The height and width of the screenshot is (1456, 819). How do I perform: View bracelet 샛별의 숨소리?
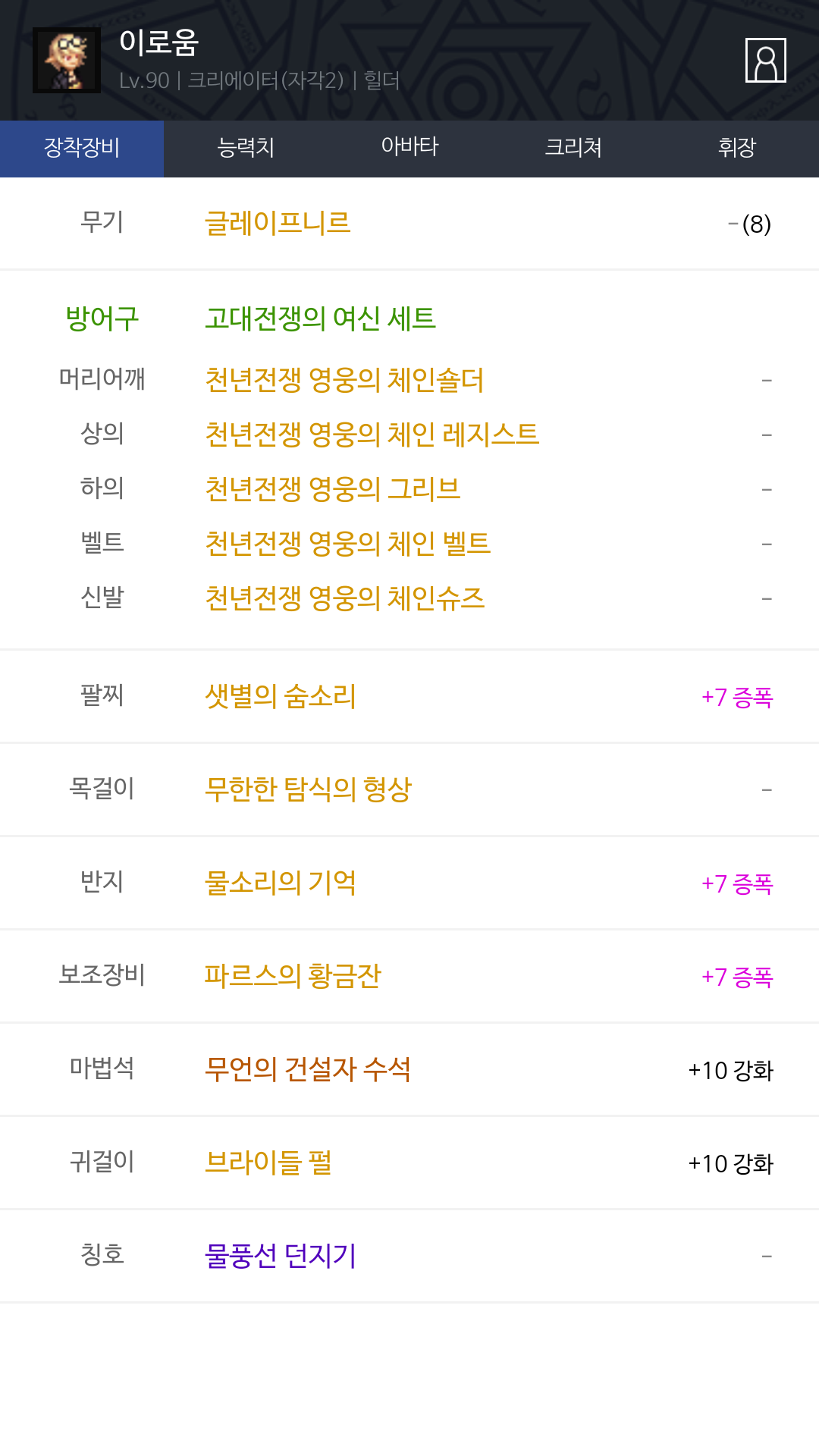coord(281,696)
